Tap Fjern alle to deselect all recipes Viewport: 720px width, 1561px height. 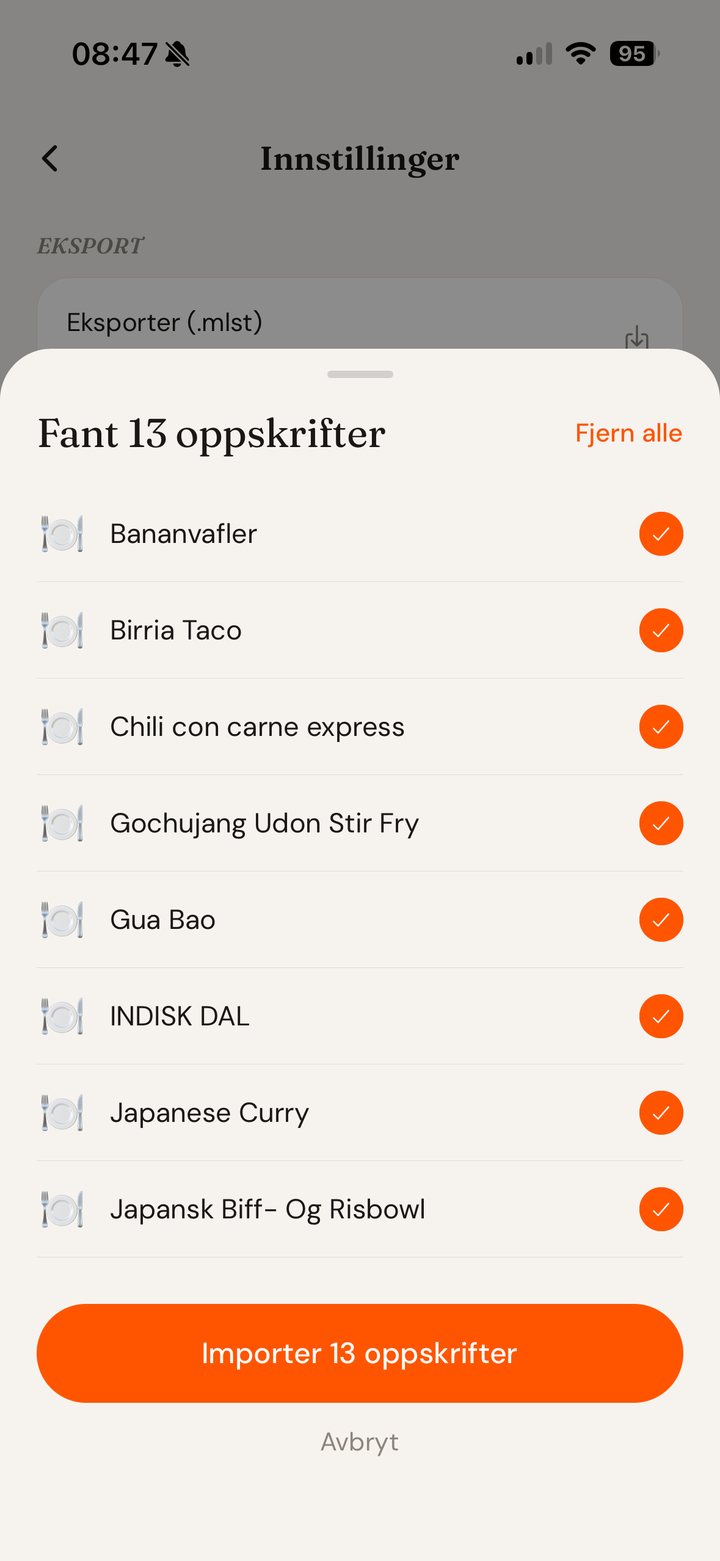click(628, 433)
